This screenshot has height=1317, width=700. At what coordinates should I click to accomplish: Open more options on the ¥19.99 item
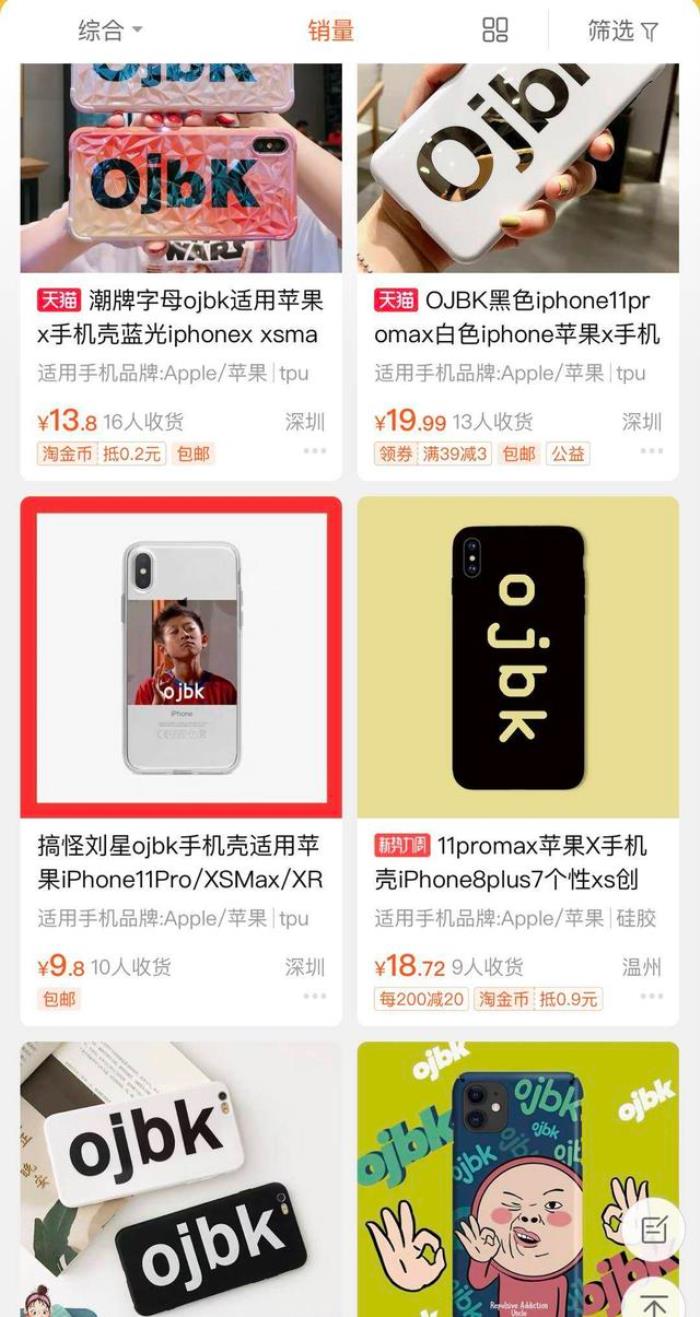[x=652, y=451]
